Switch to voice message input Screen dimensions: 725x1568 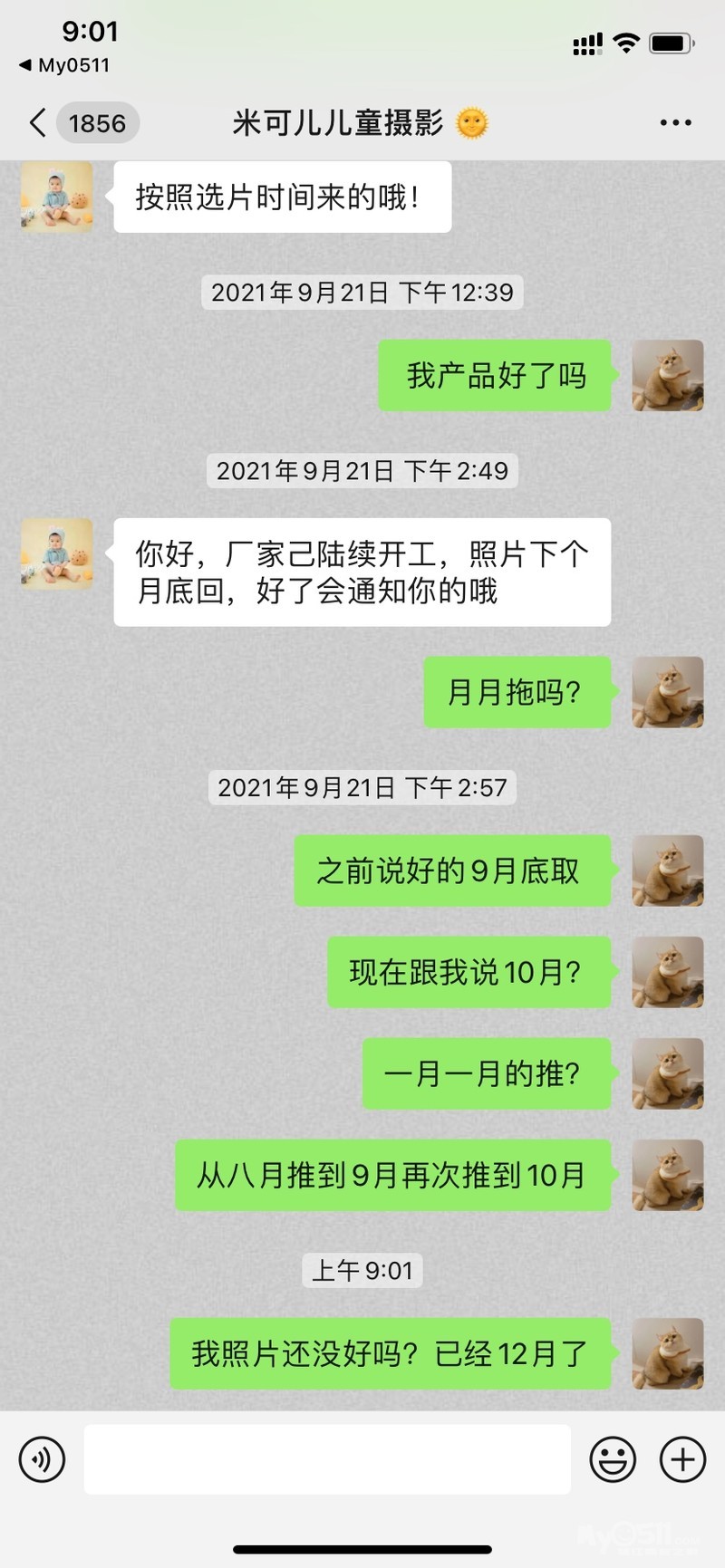[x=42, y=1459]
